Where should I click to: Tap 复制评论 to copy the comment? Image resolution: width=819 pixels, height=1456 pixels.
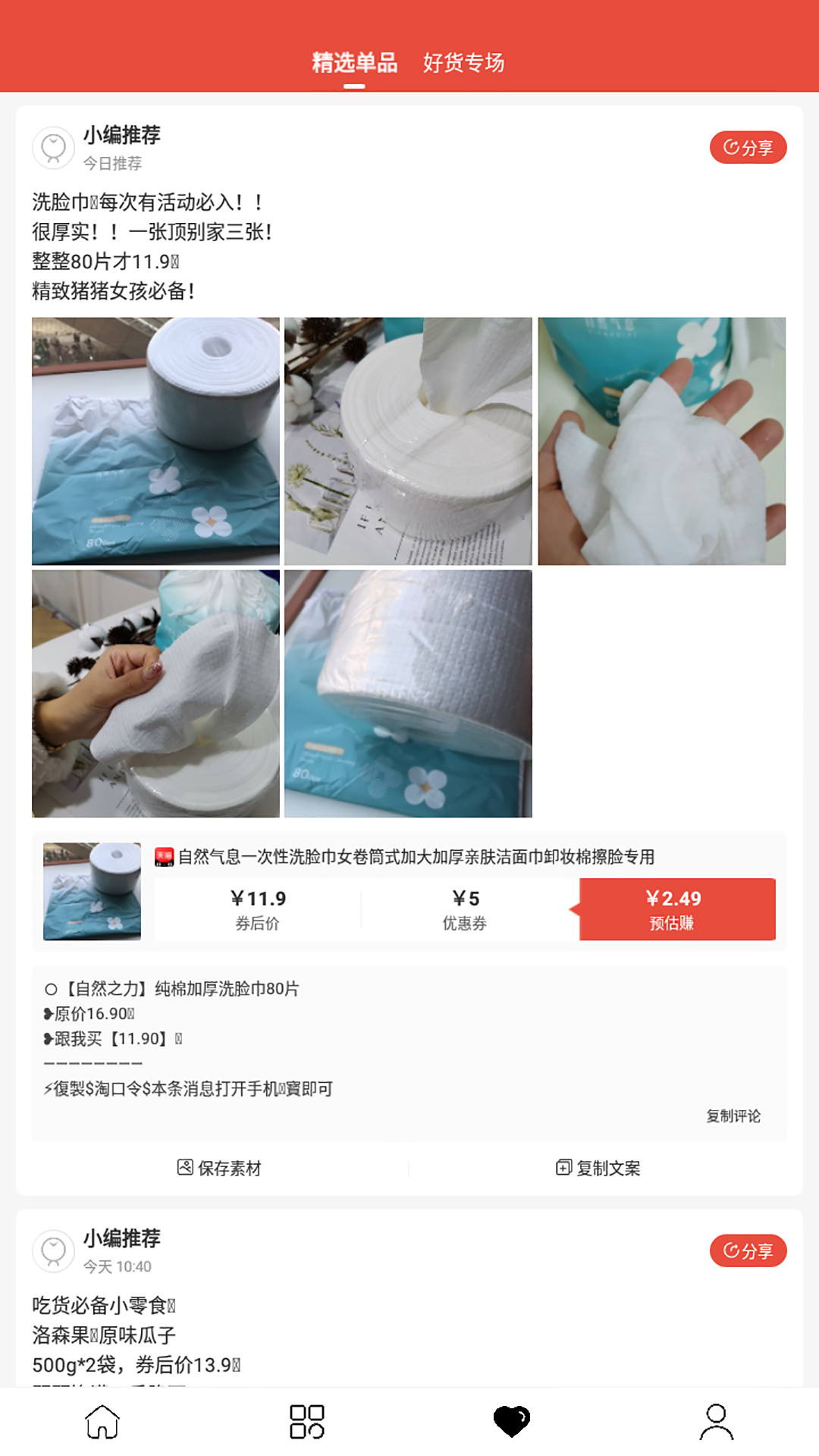tap(733, 1116)
